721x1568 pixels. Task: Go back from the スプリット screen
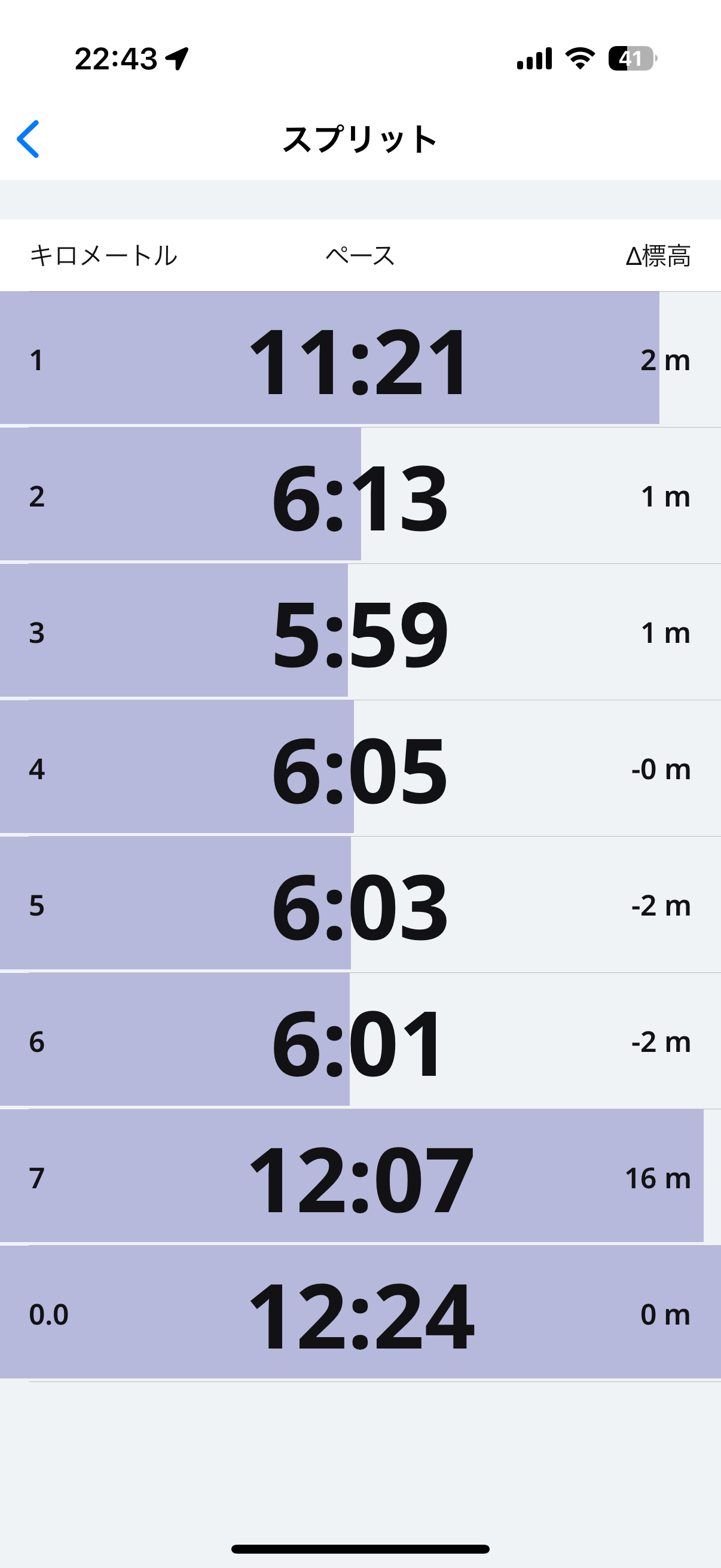coord(28,139)
